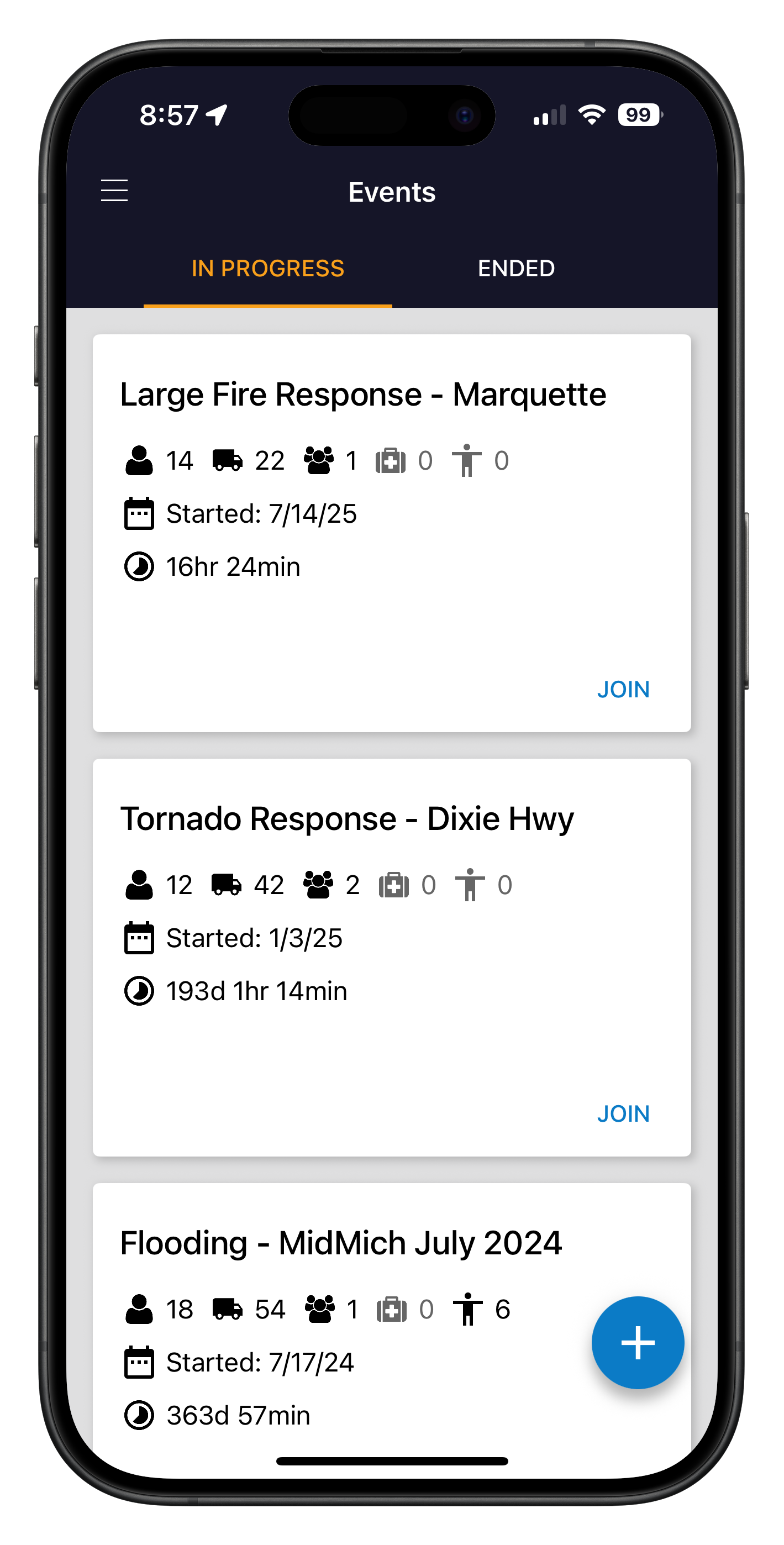Open the Tornado Response - Dixie Hwy card
The height and width of the screenshot is (1545, 784).
[x=347, y=819]
